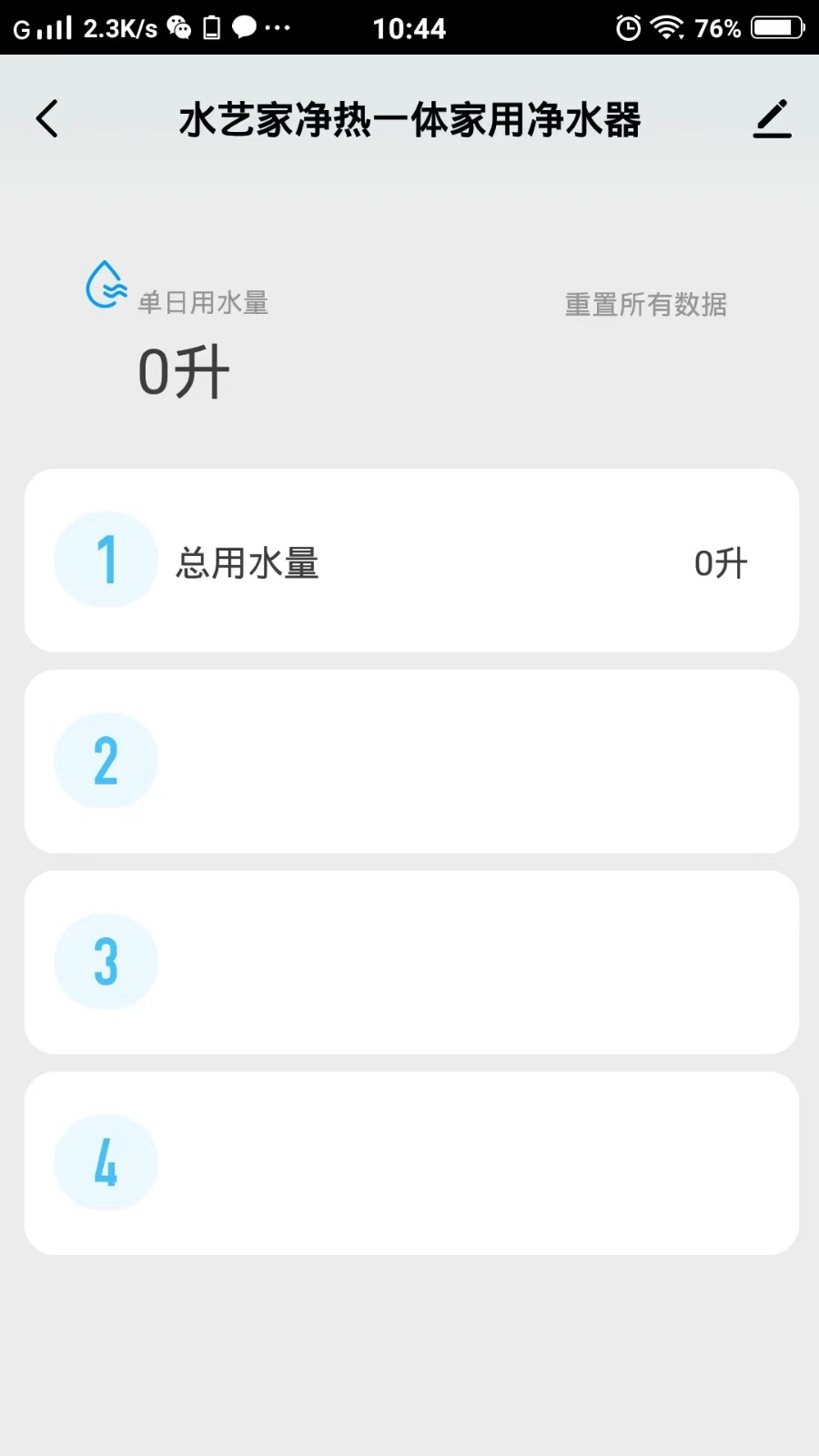This screenshot has width=819, height=1456.
Task: Select the number 4 circle badge
Action: click(105, 1162)
